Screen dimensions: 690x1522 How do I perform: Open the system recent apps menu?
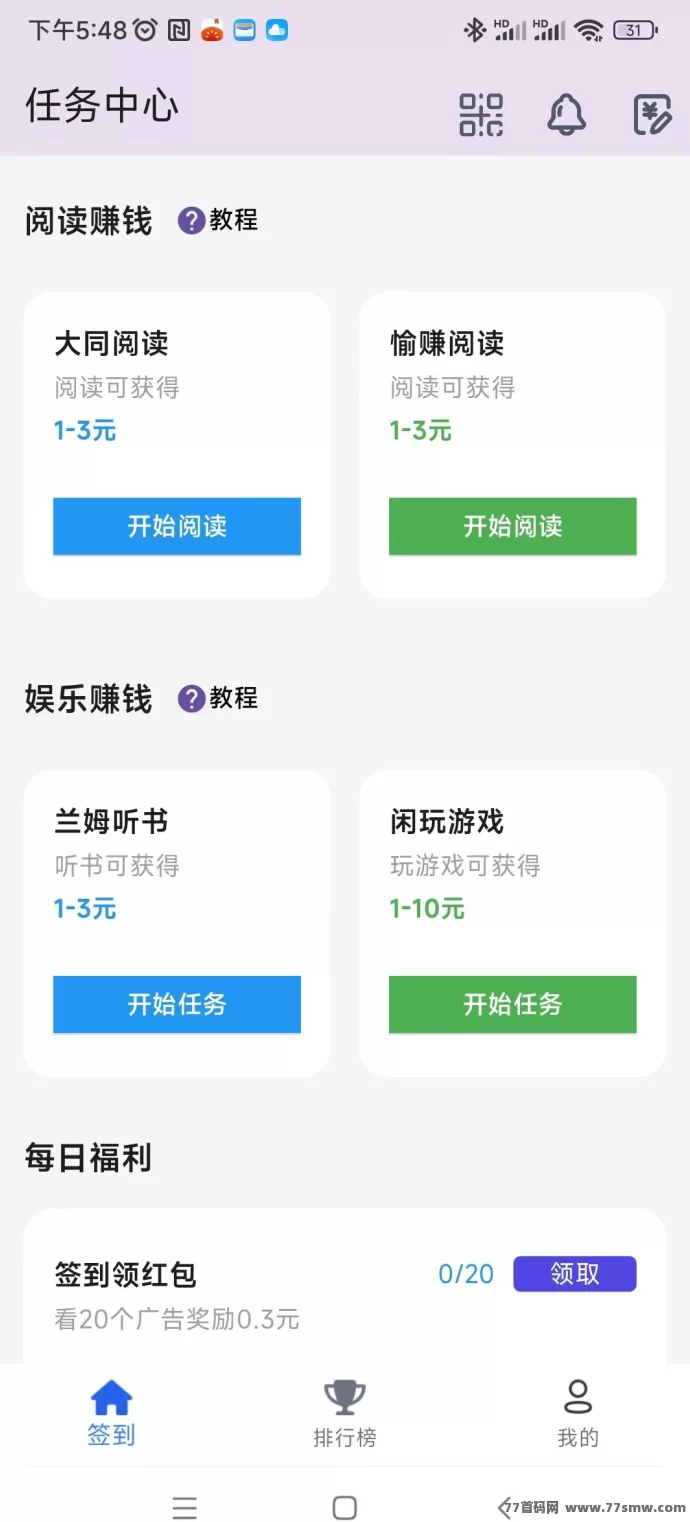(x=185, y=1507)
